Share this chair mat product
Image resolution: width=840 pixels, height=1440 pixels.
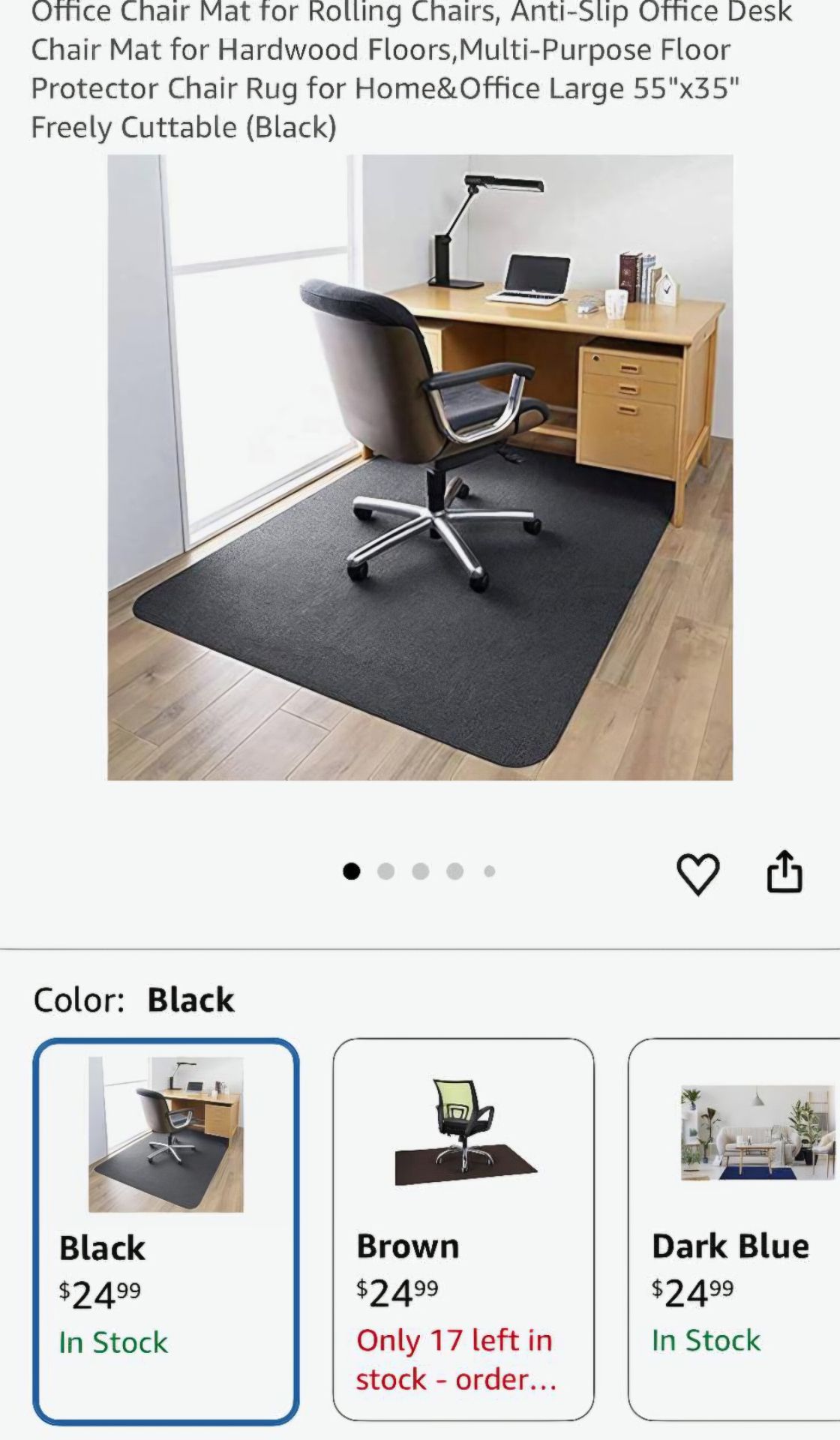pos(784,871)
